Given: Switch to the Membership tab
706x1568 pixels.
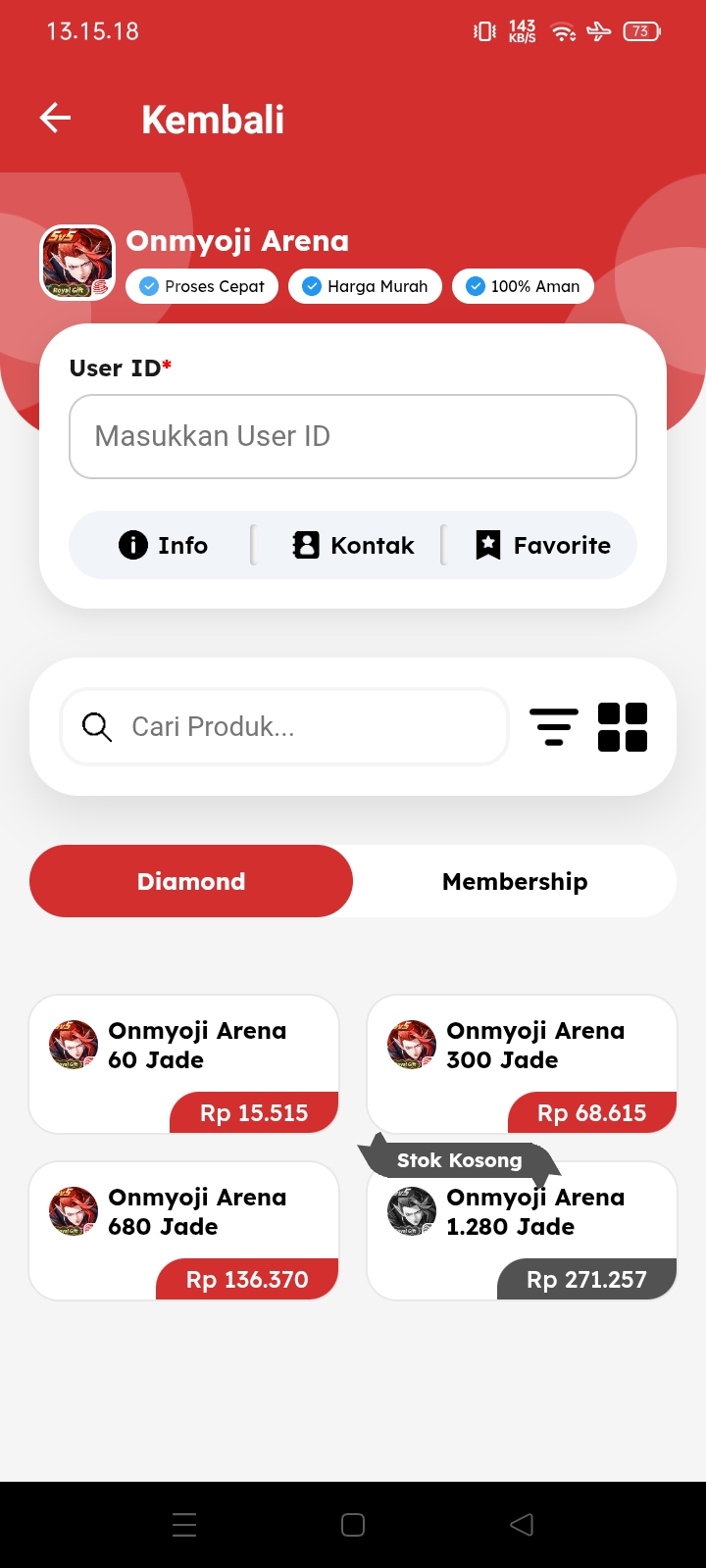Looking at the screenshot, I should coord(515,881).
